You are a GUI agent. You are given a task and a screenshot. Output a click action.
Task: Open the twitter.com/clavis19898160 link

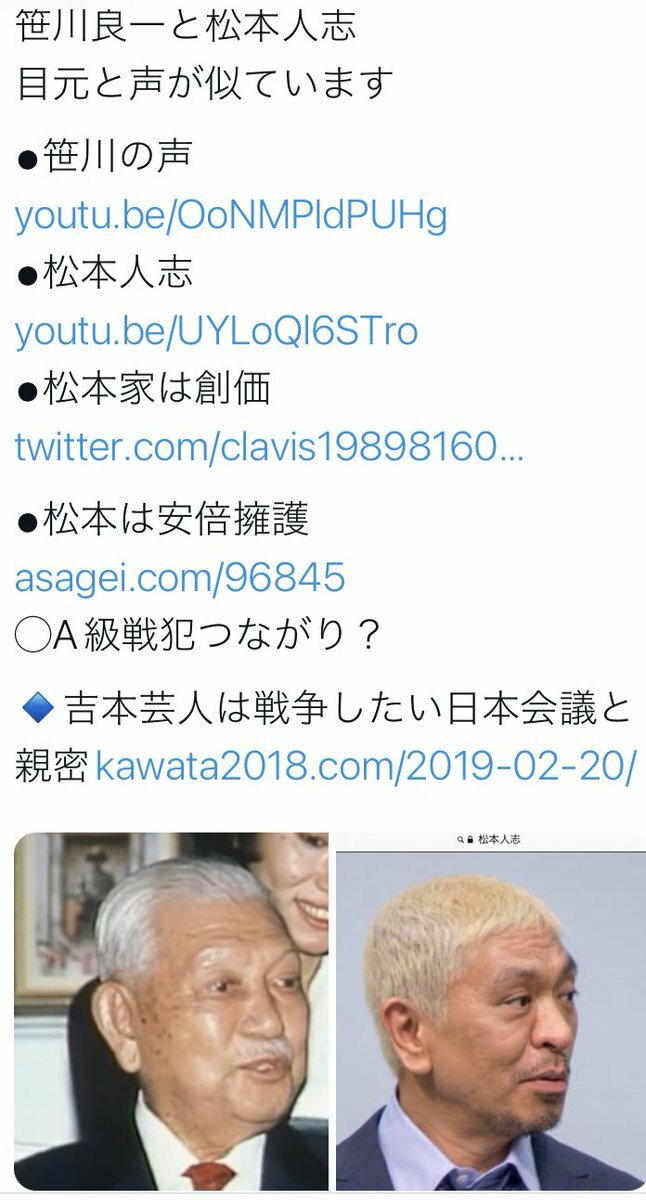tap(268, 448)
